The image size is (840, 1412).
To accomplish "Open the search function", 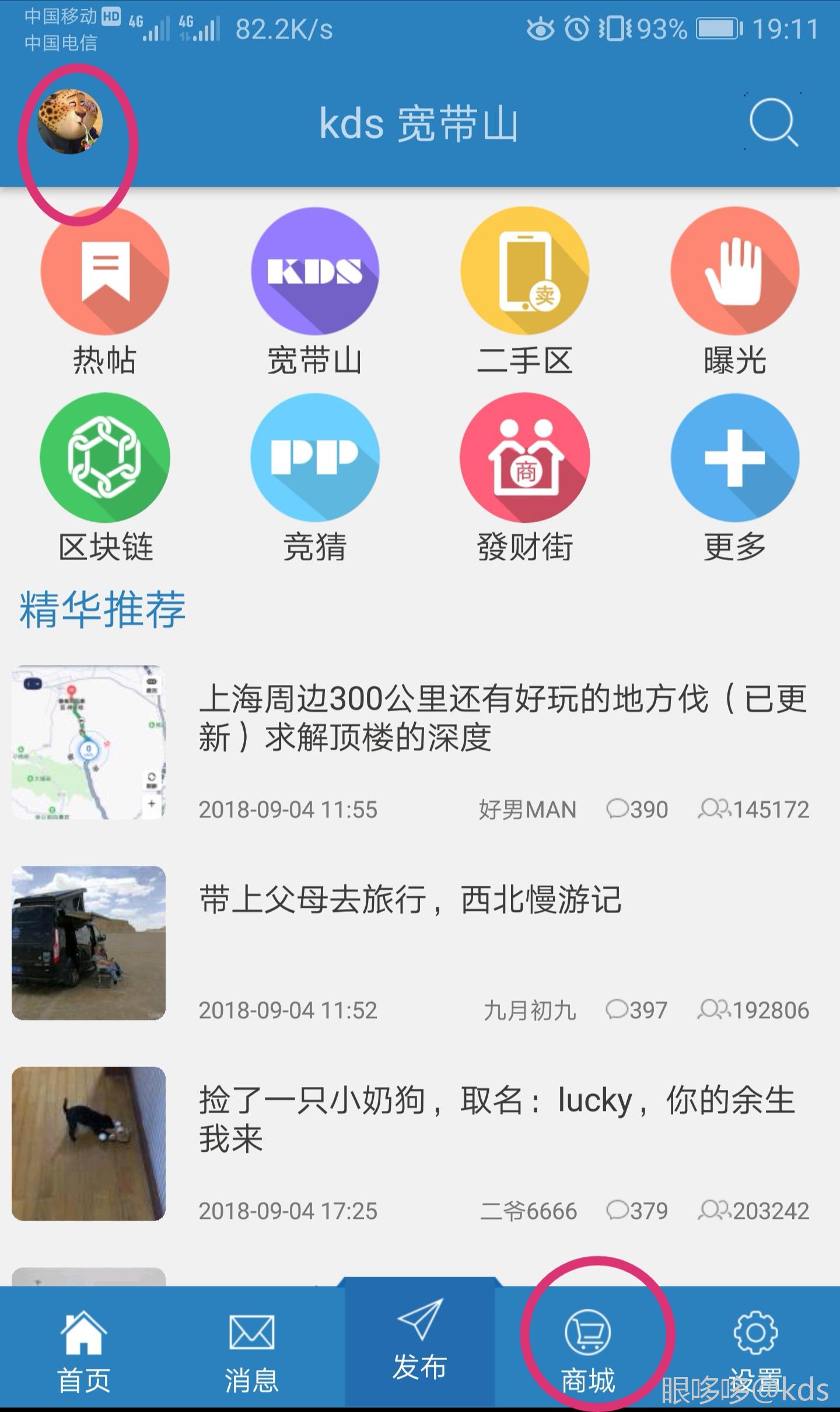I will click(771, 123).
